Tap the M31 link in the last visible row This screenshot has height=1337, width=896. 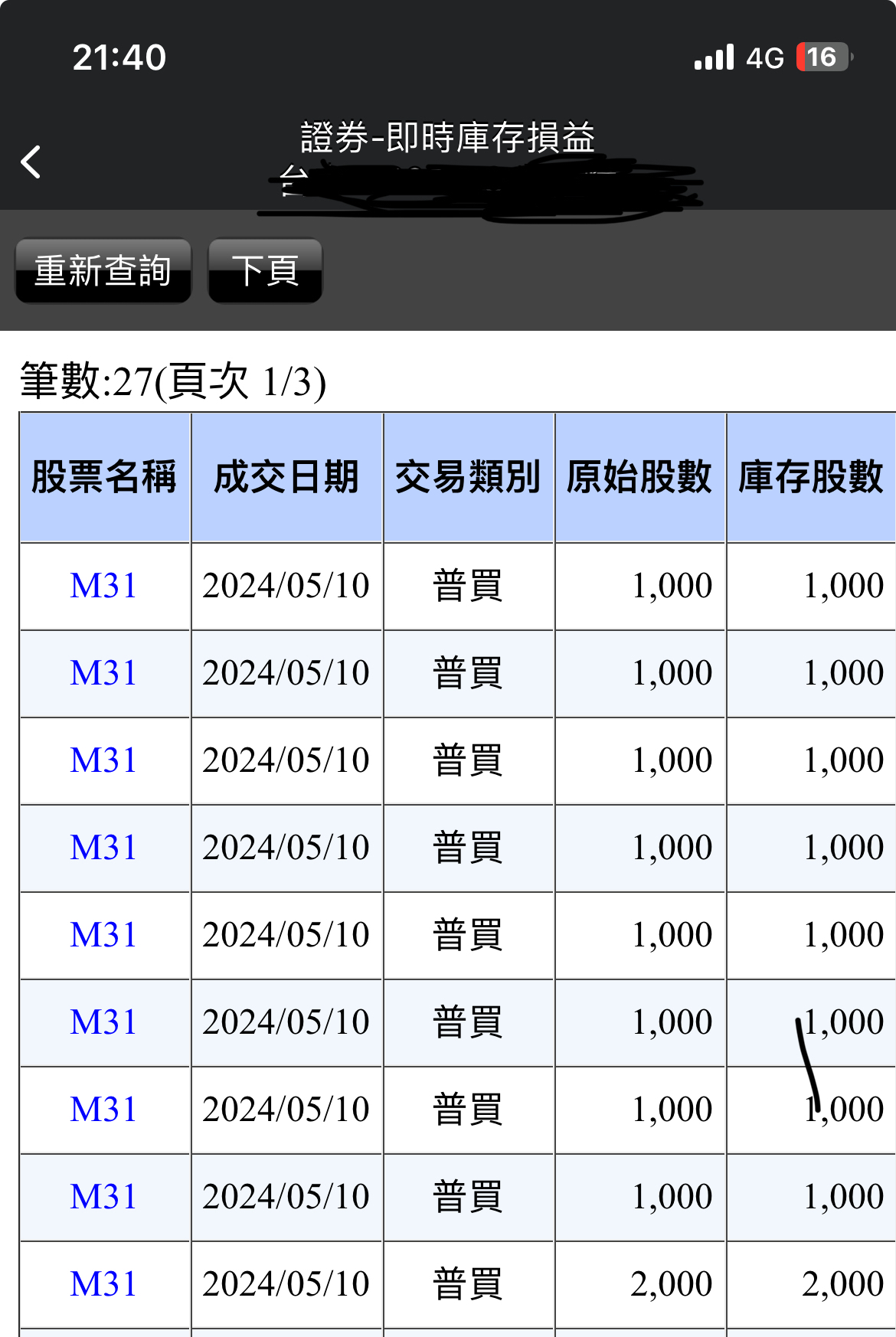click(x=104, y=1282)
